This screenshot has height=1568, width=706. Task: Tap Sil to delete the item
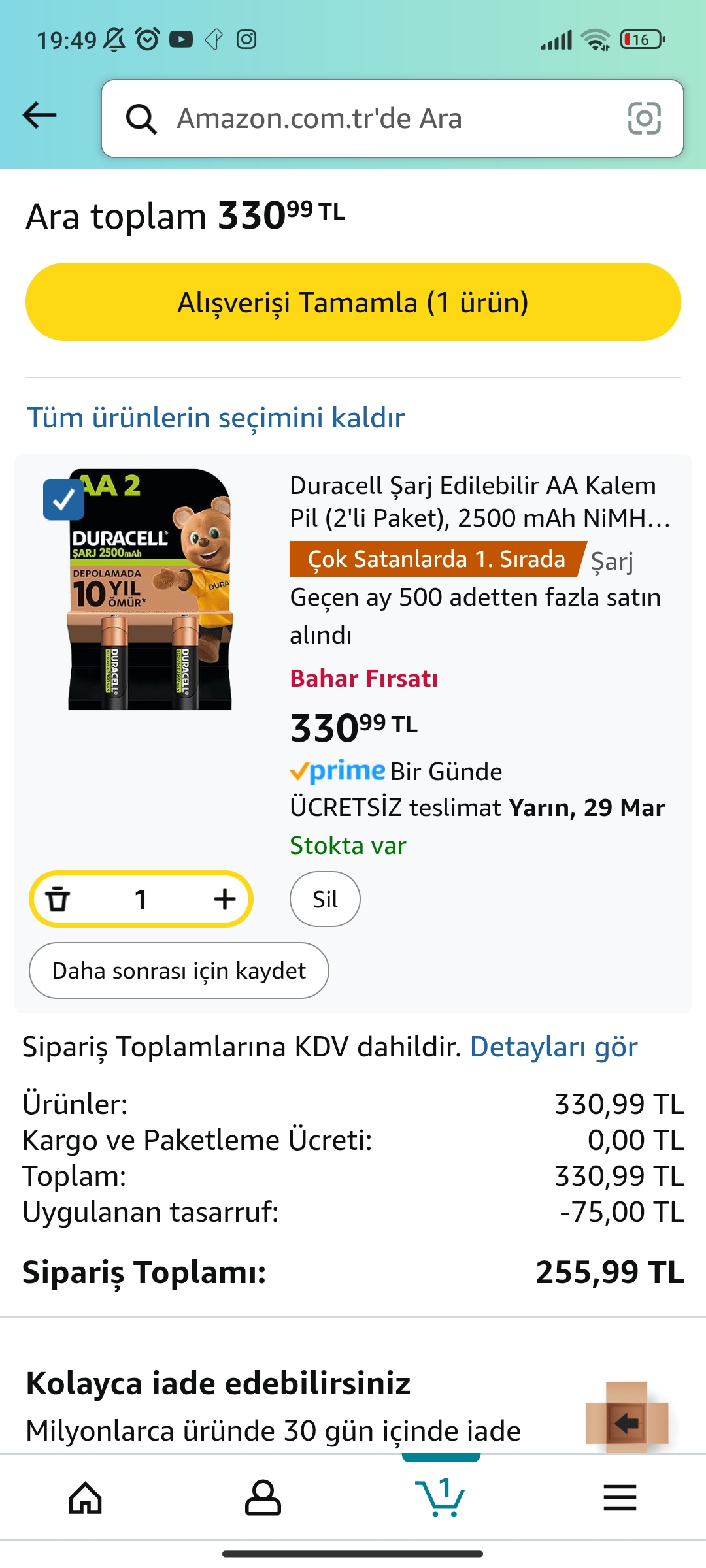click(324, 899)
